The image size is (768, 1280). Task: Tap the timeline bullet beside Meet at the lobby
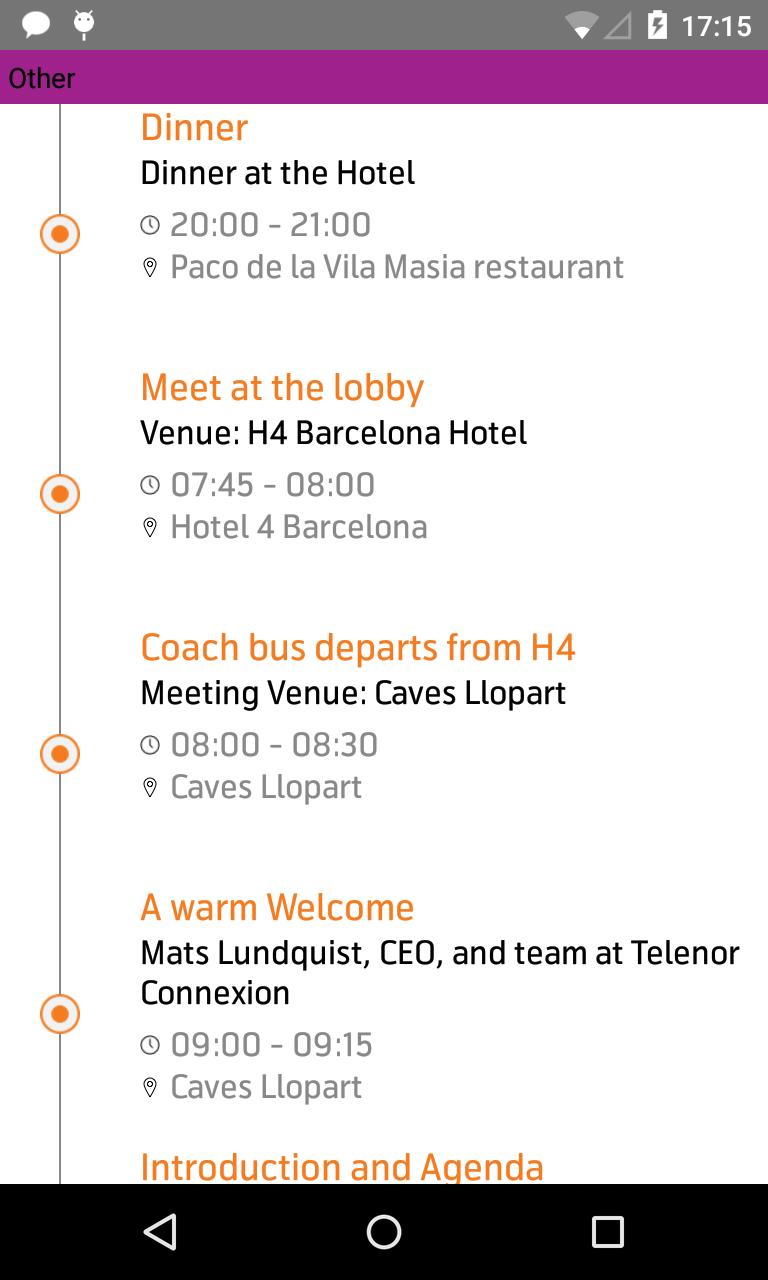click(x=59, y=493)
